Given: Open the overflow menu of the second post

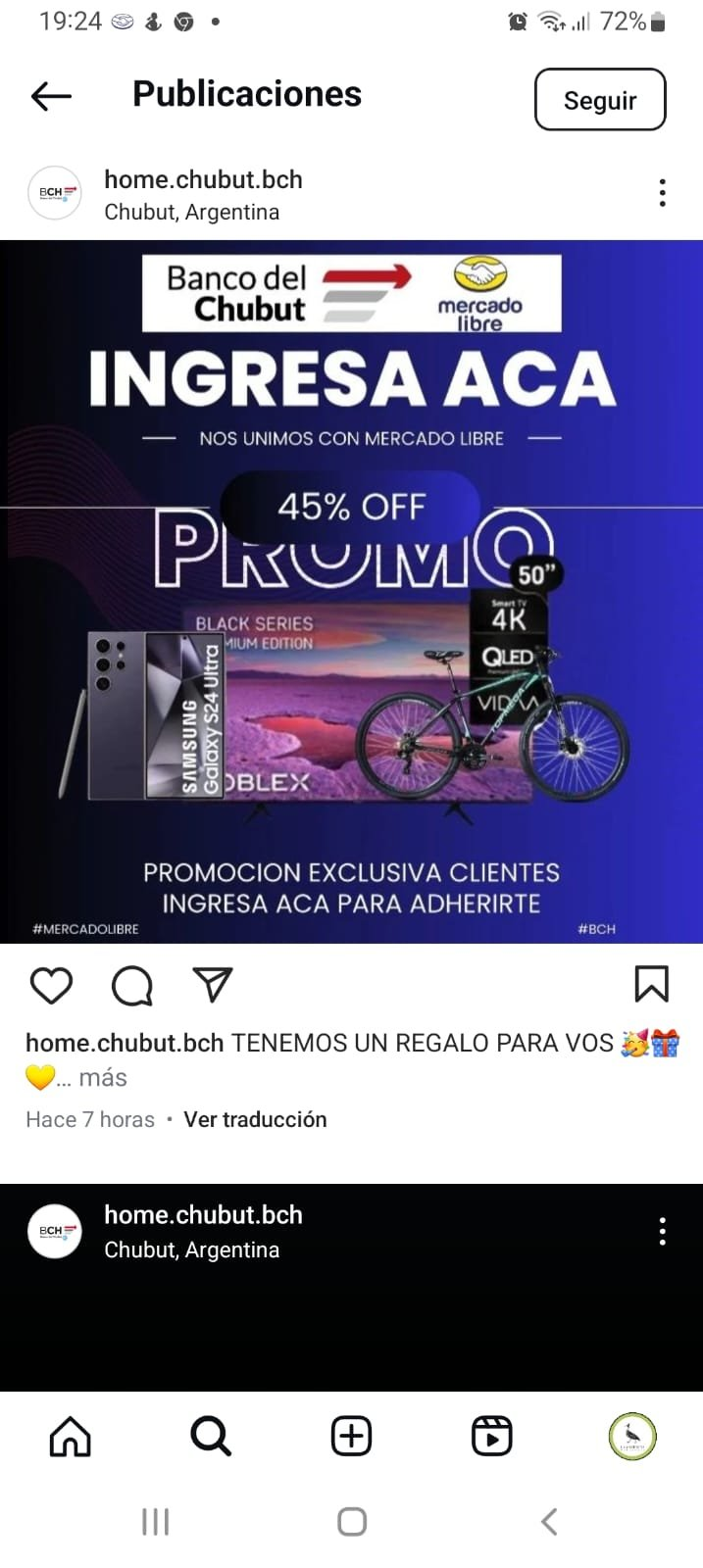Looking at the screenshot, I should click(663, 1231).
